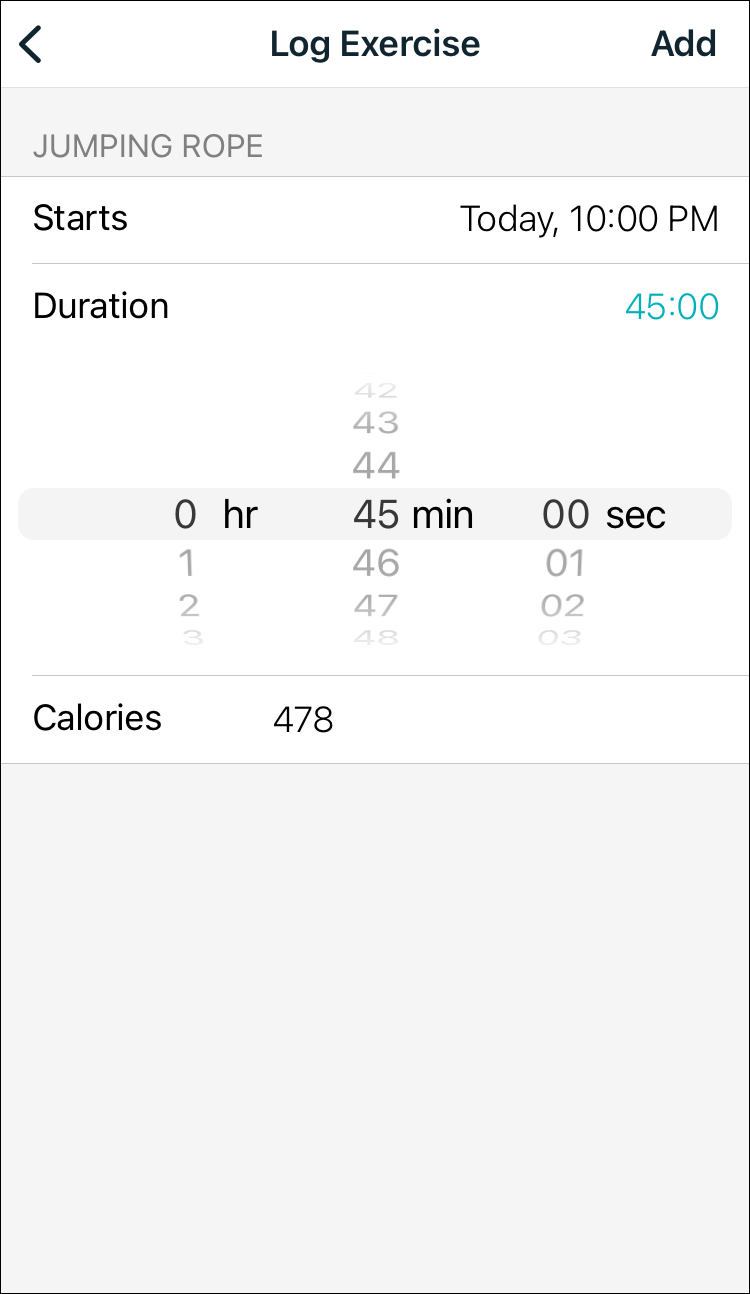Go back from Log Exercise

pos(32,45)
